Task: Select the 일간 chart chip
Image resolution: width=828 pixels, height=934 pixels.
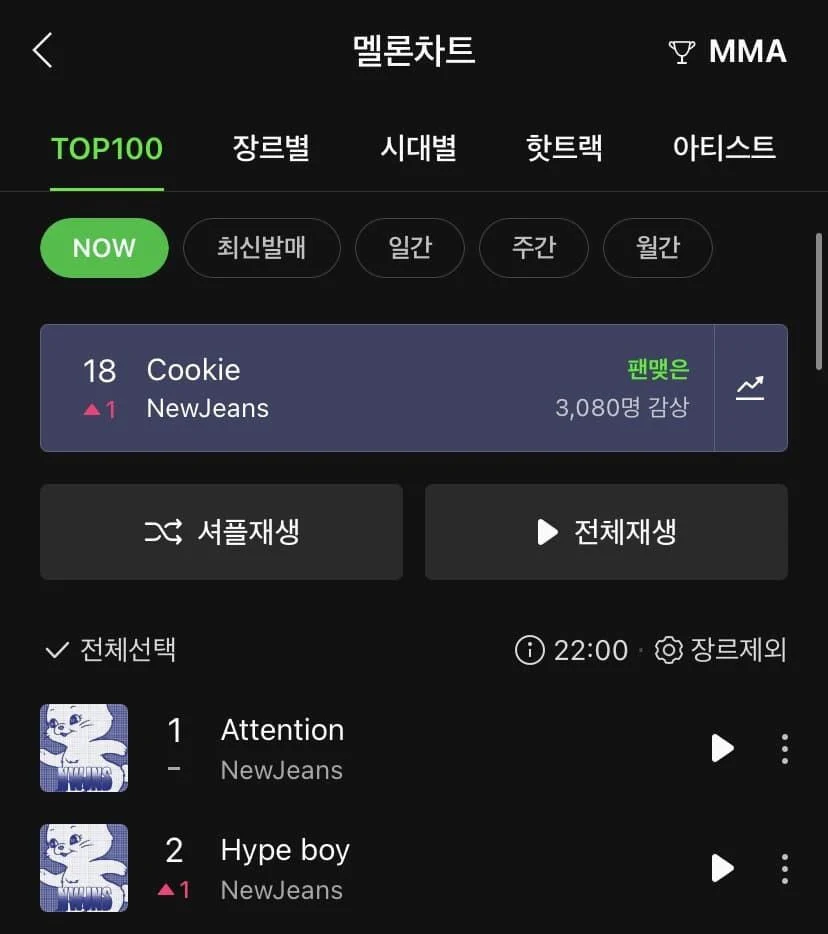Action: pyautogui.click(x=410, y=248)
